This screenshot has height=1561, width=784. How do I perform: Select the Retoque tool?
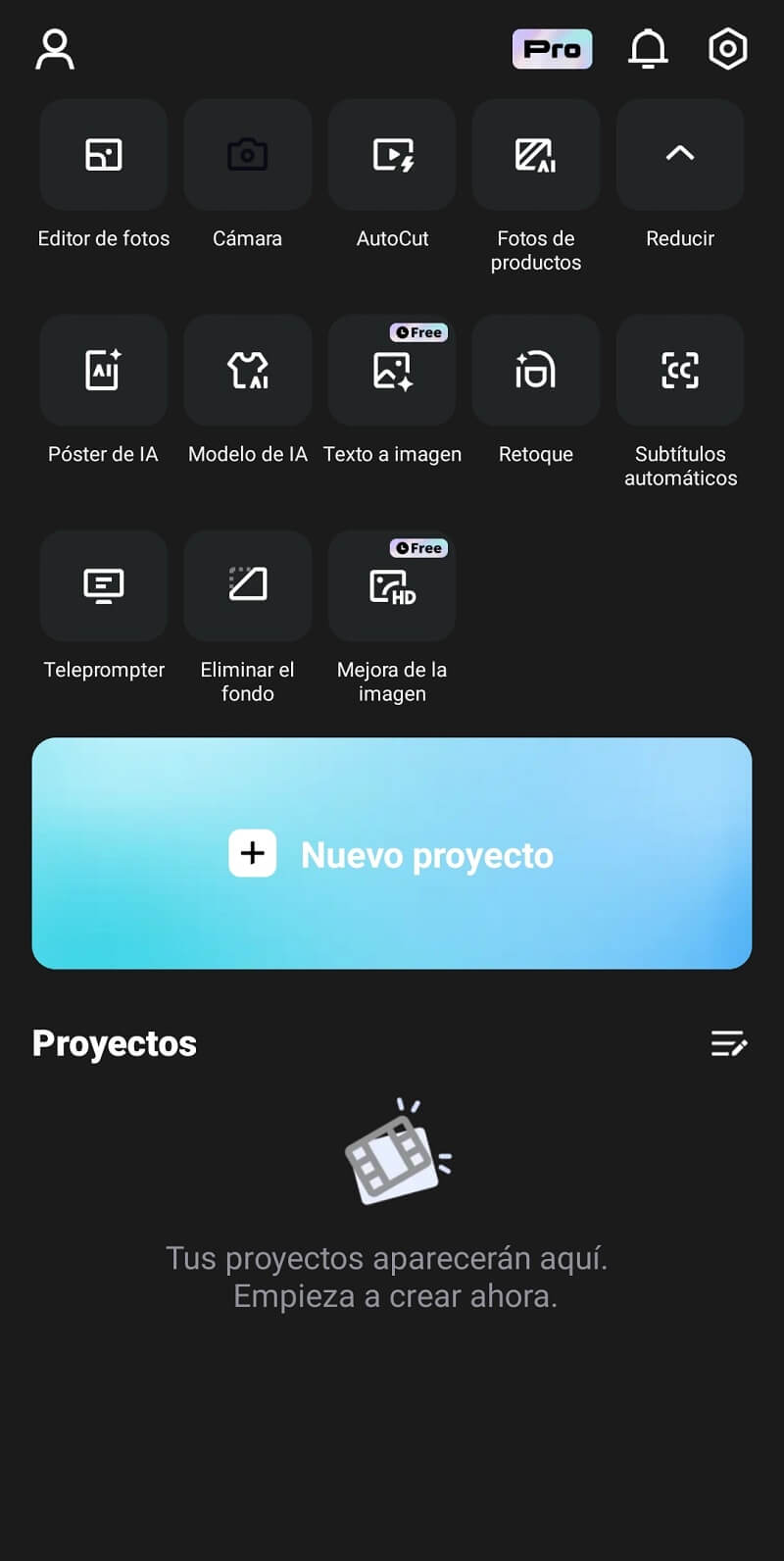[x=535, y=371]
